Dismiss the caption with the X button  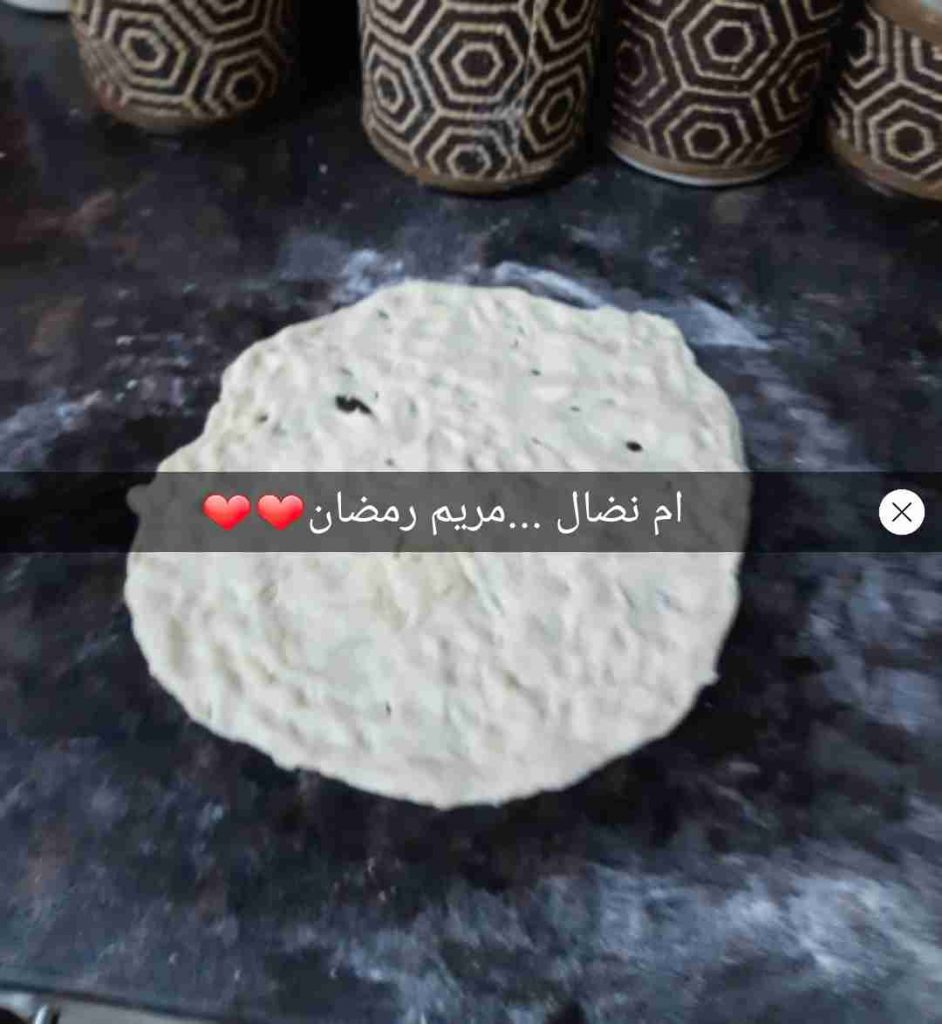pyautogui.click(x=901, y=512)
